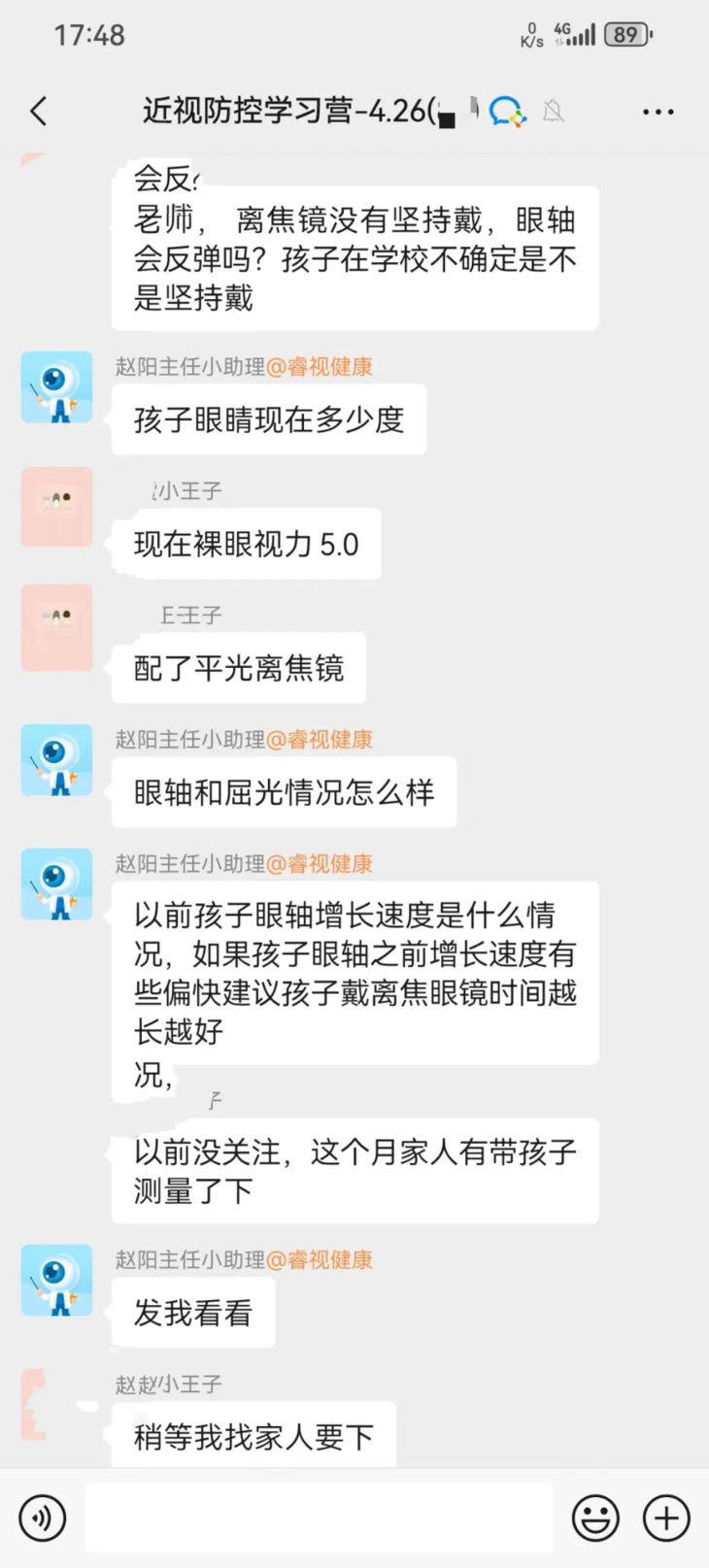Tap the '发我看看' message bubble
This screenshot has height=1568, width=709.
[x=193, y=1312]
